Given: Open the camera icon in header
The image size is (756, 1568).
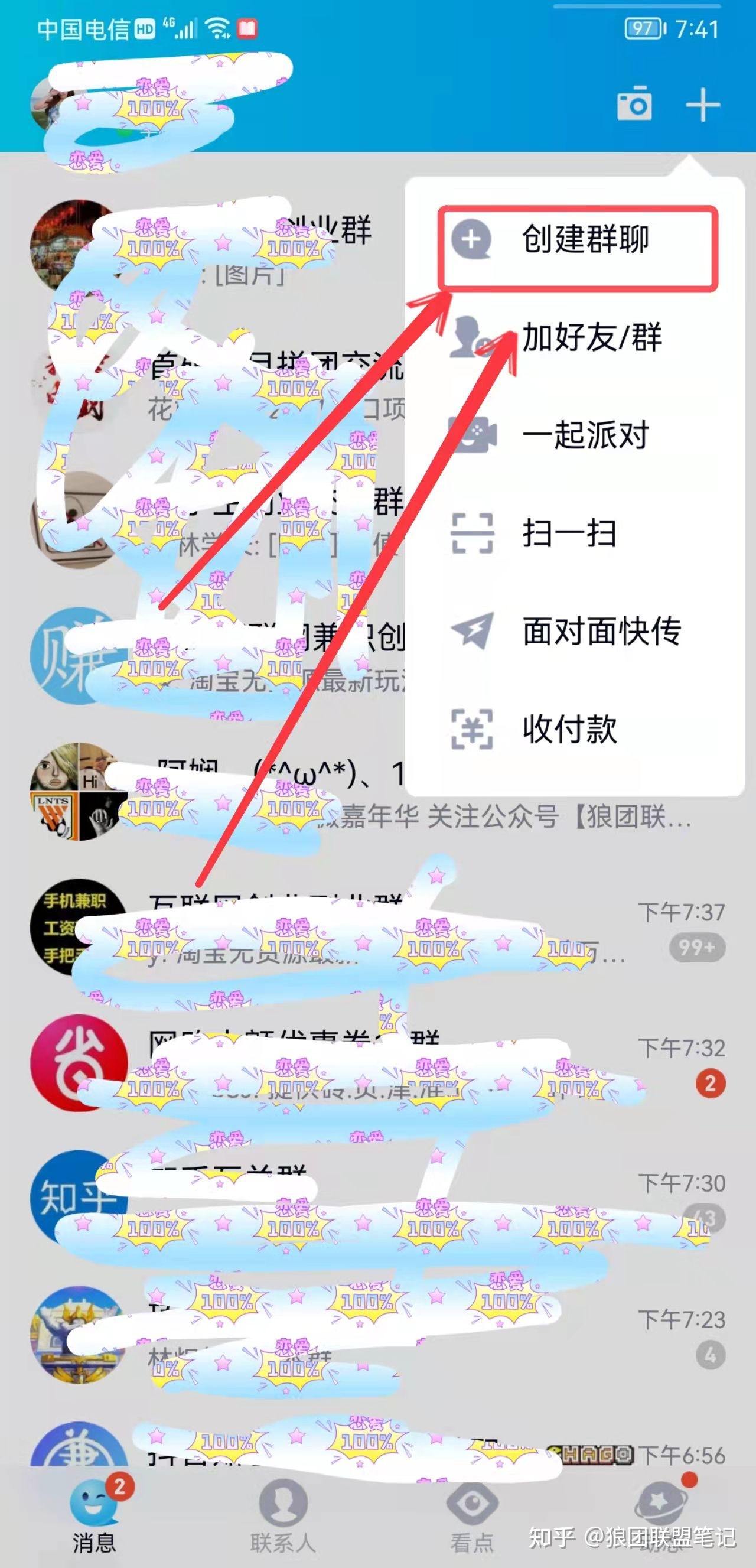Looking at the screenshot, I should [634, 105].
